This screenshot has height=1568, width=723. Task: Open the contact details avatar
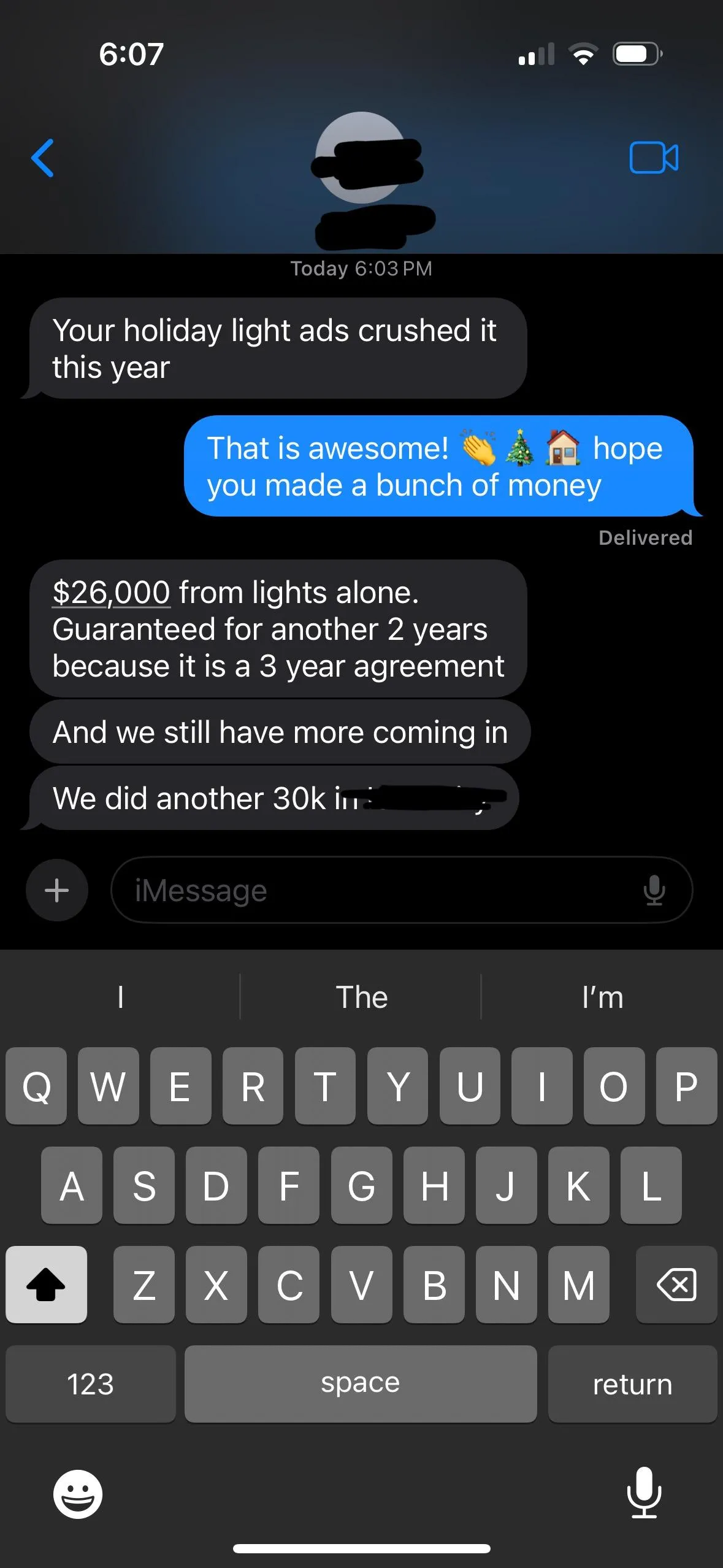[362, 158]
